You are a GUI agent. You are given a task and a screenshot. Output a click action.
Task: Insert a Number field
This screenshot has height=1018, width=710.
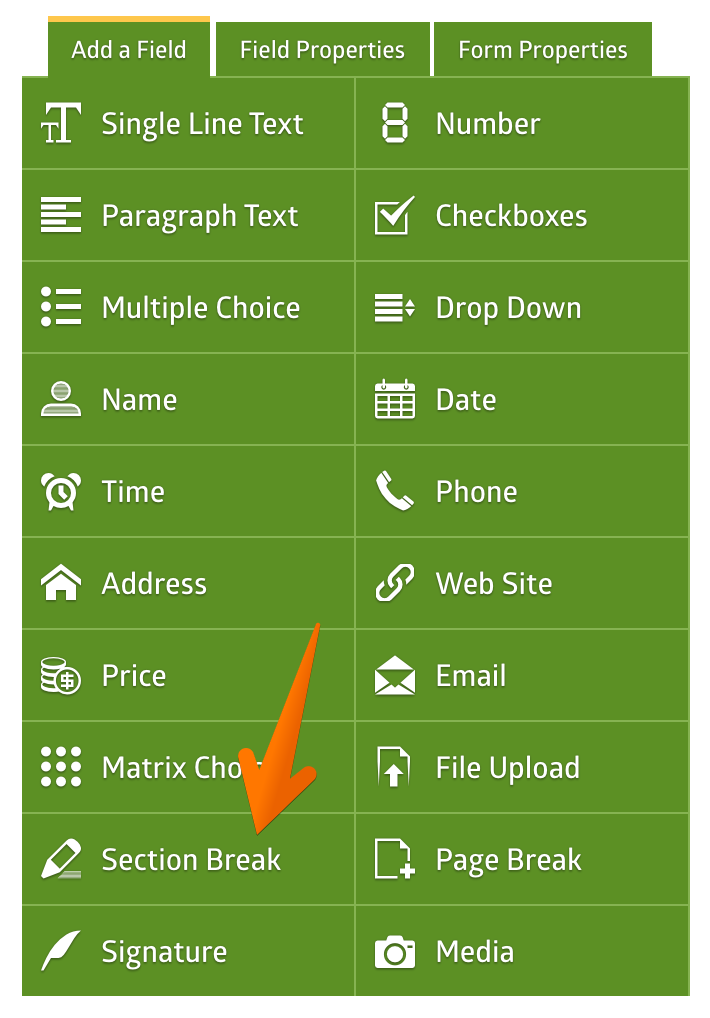pos(522,124)
